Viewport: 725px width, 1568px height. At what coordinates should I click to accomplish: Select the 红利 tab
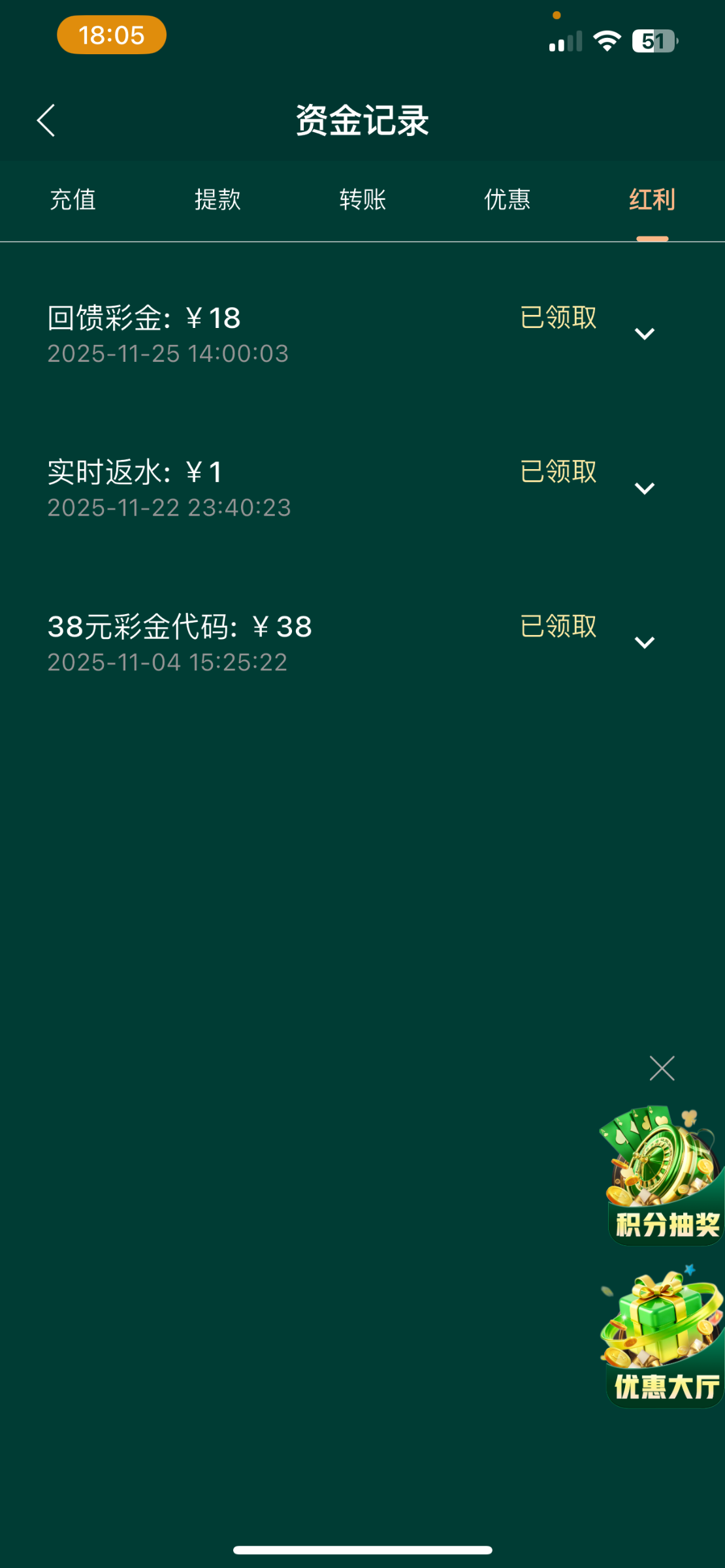pos(652,200)
